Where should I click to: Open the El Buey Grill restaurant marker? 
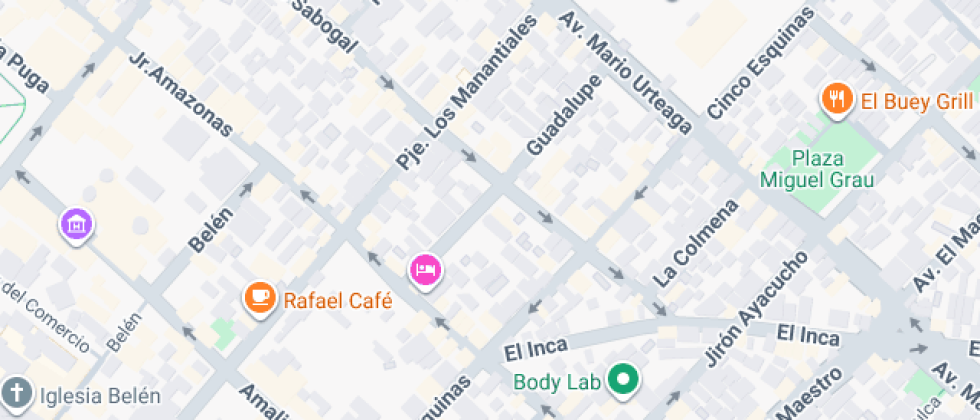point(836,100)
